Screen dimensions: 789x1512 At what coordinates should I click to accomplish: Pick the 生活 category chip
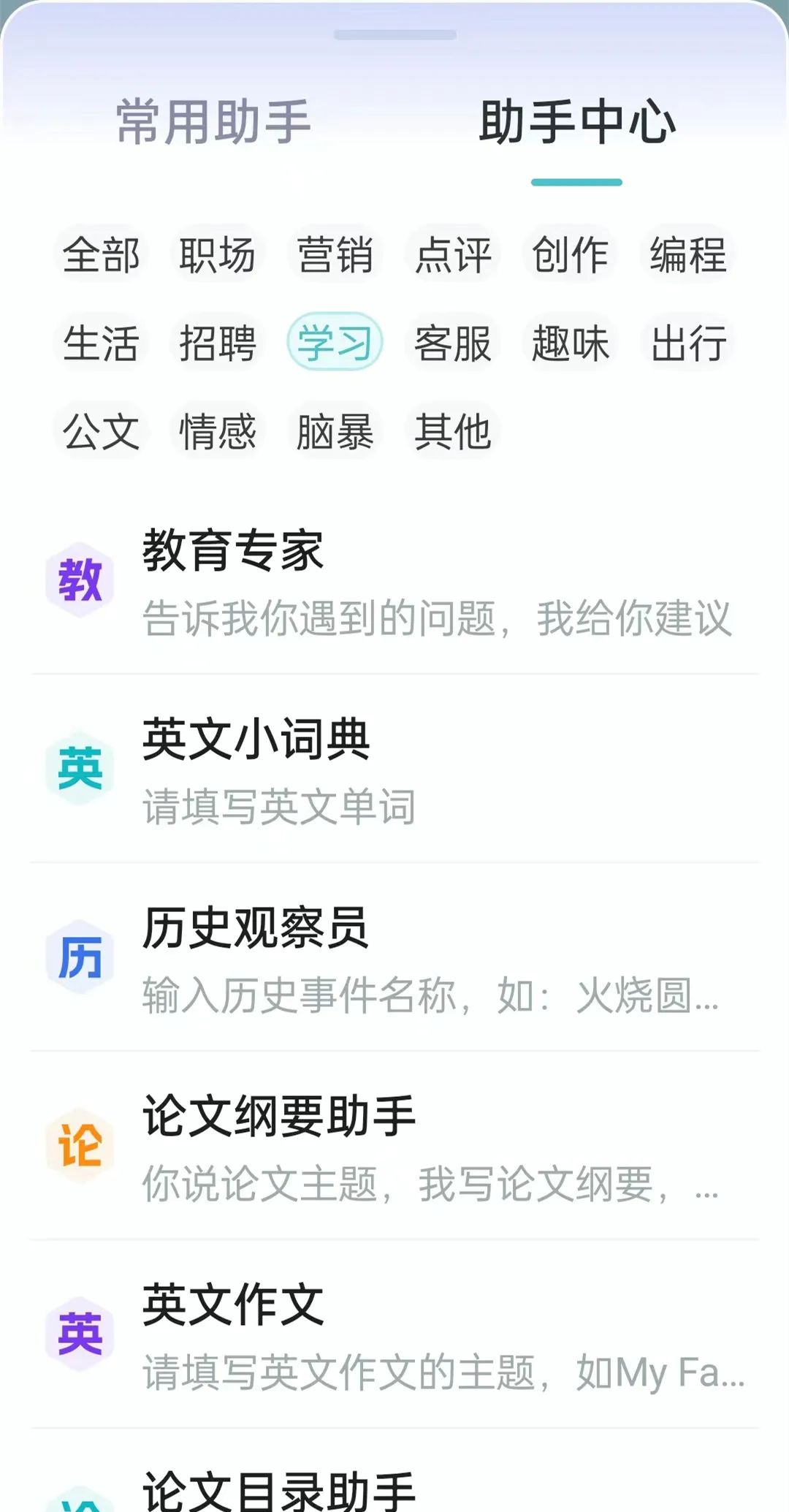[x=101, y=343]
